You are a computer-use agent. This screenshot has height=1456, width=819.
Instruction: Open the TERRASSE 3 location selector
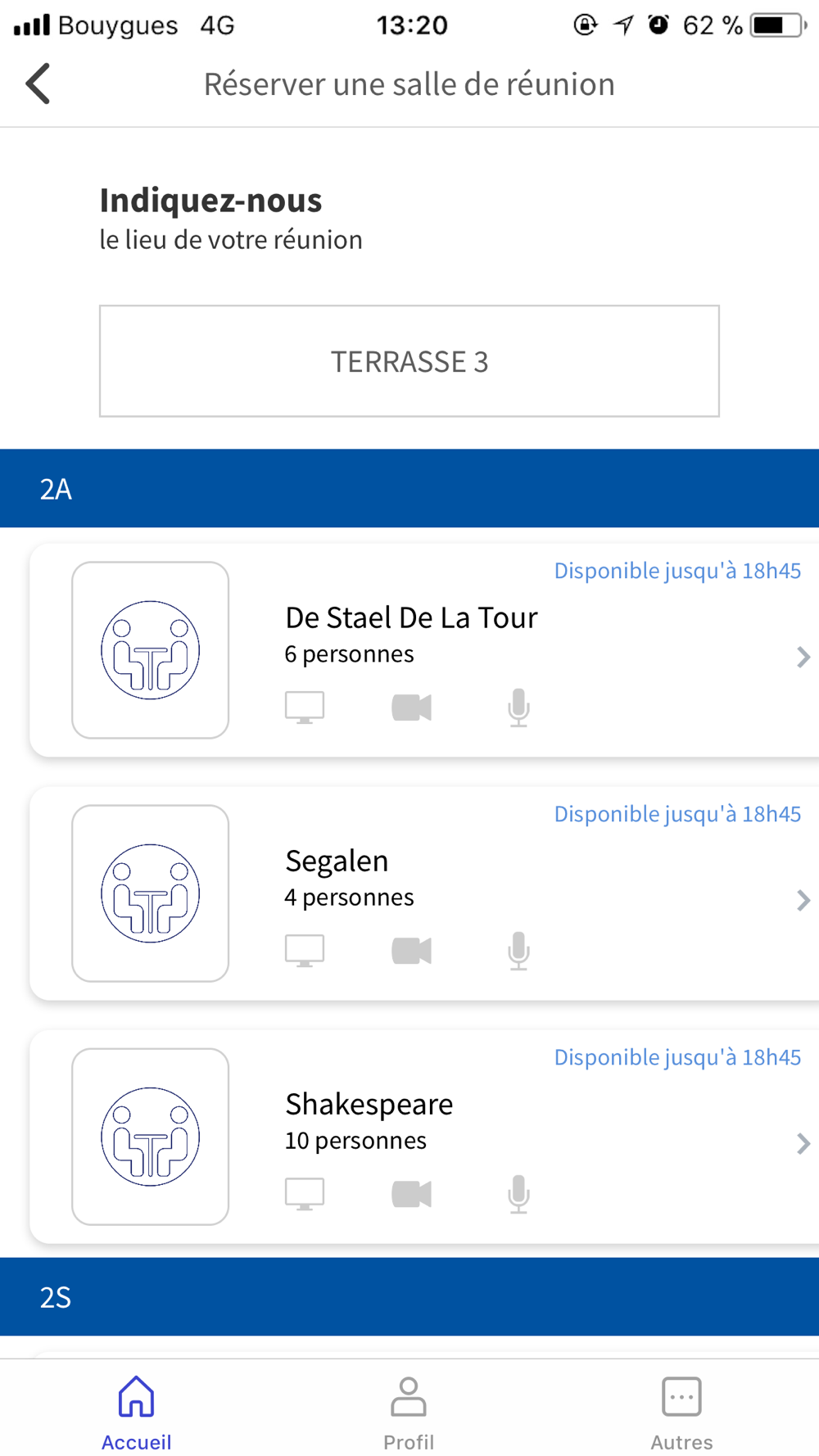click(409, 361)
